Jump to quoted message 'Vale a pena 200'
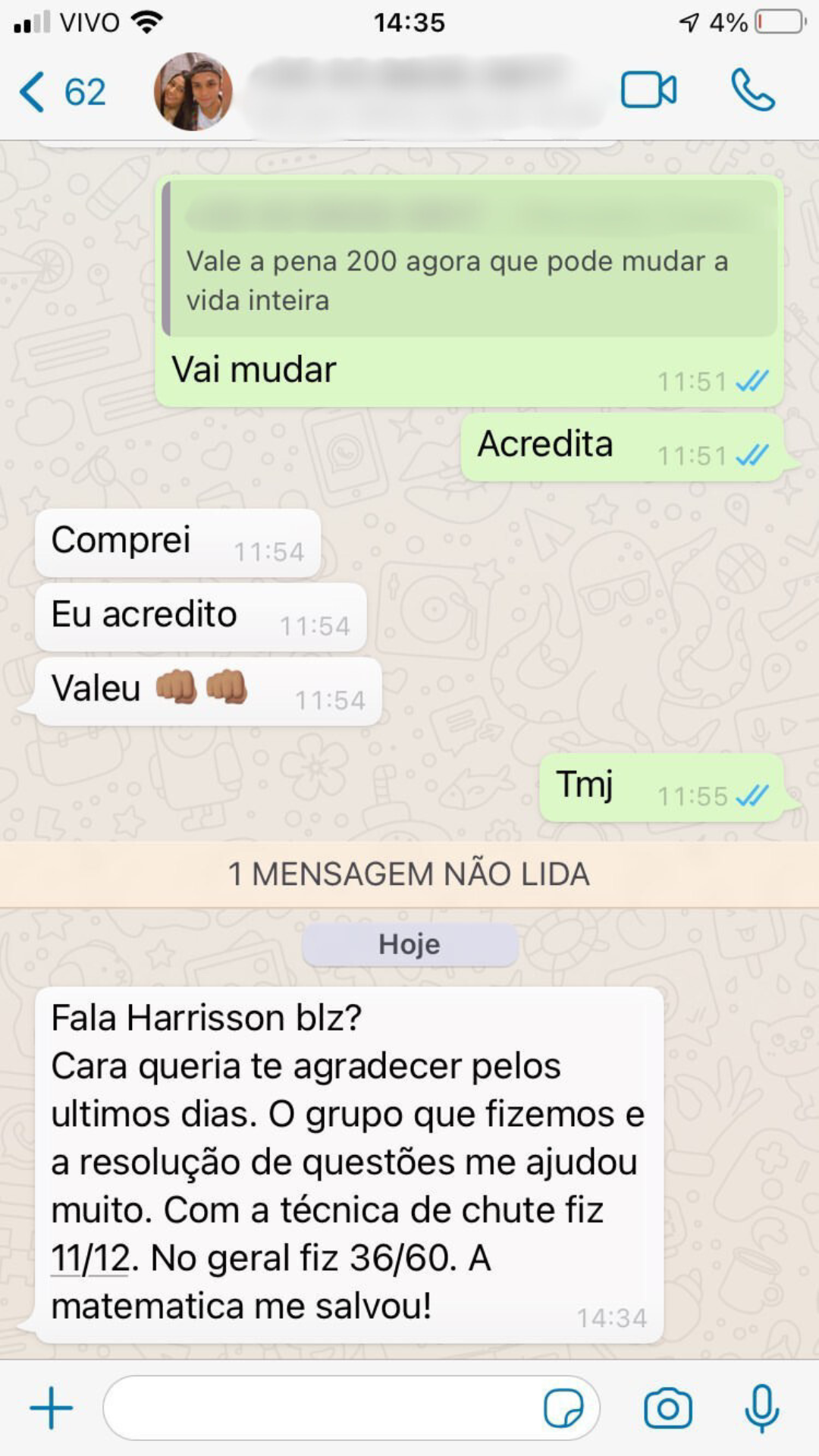This screenshot has width=819, height=1456. pos(470,262)
